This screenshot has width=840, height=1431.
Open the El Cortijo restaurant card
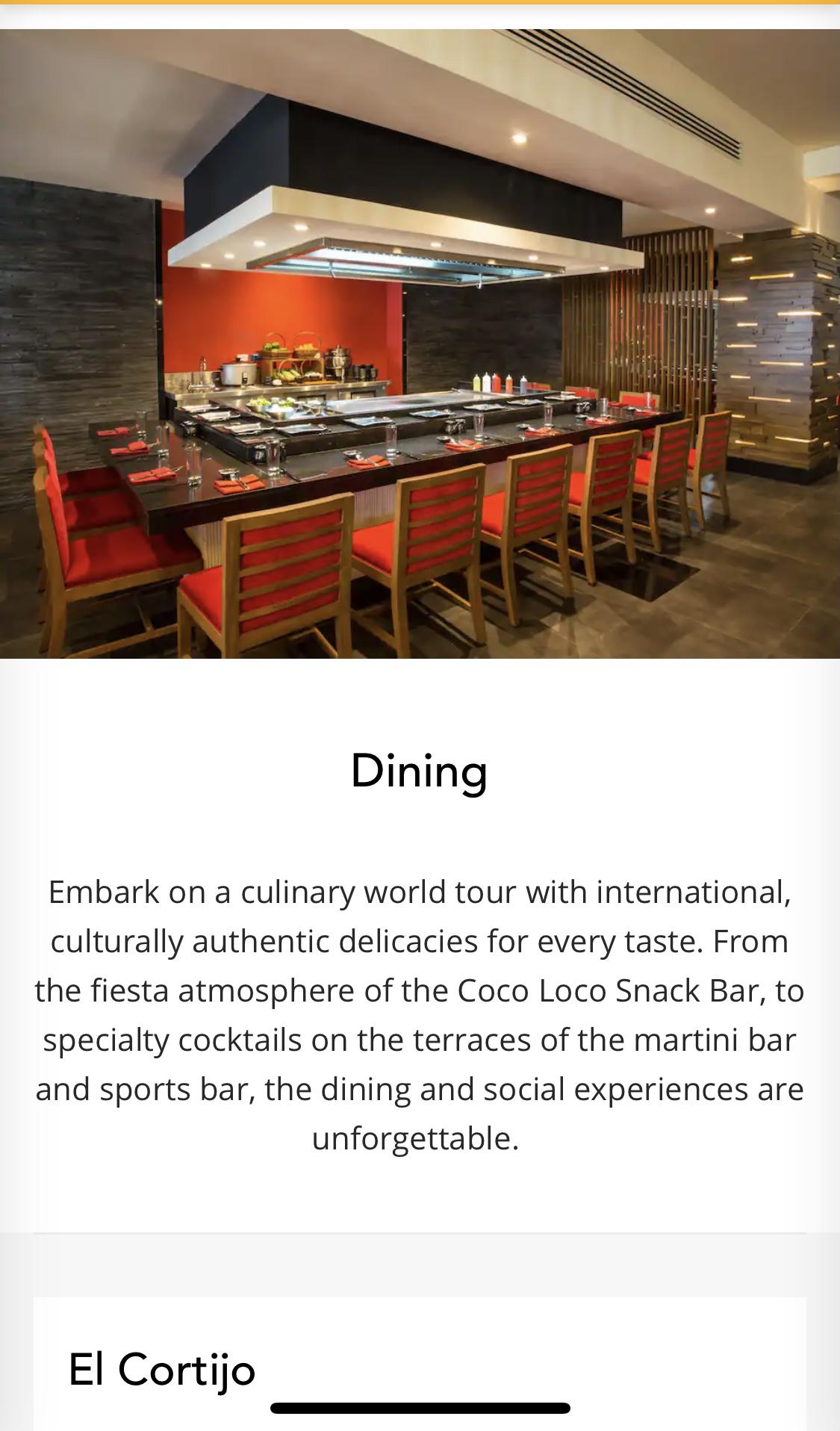pos(162,1370)
